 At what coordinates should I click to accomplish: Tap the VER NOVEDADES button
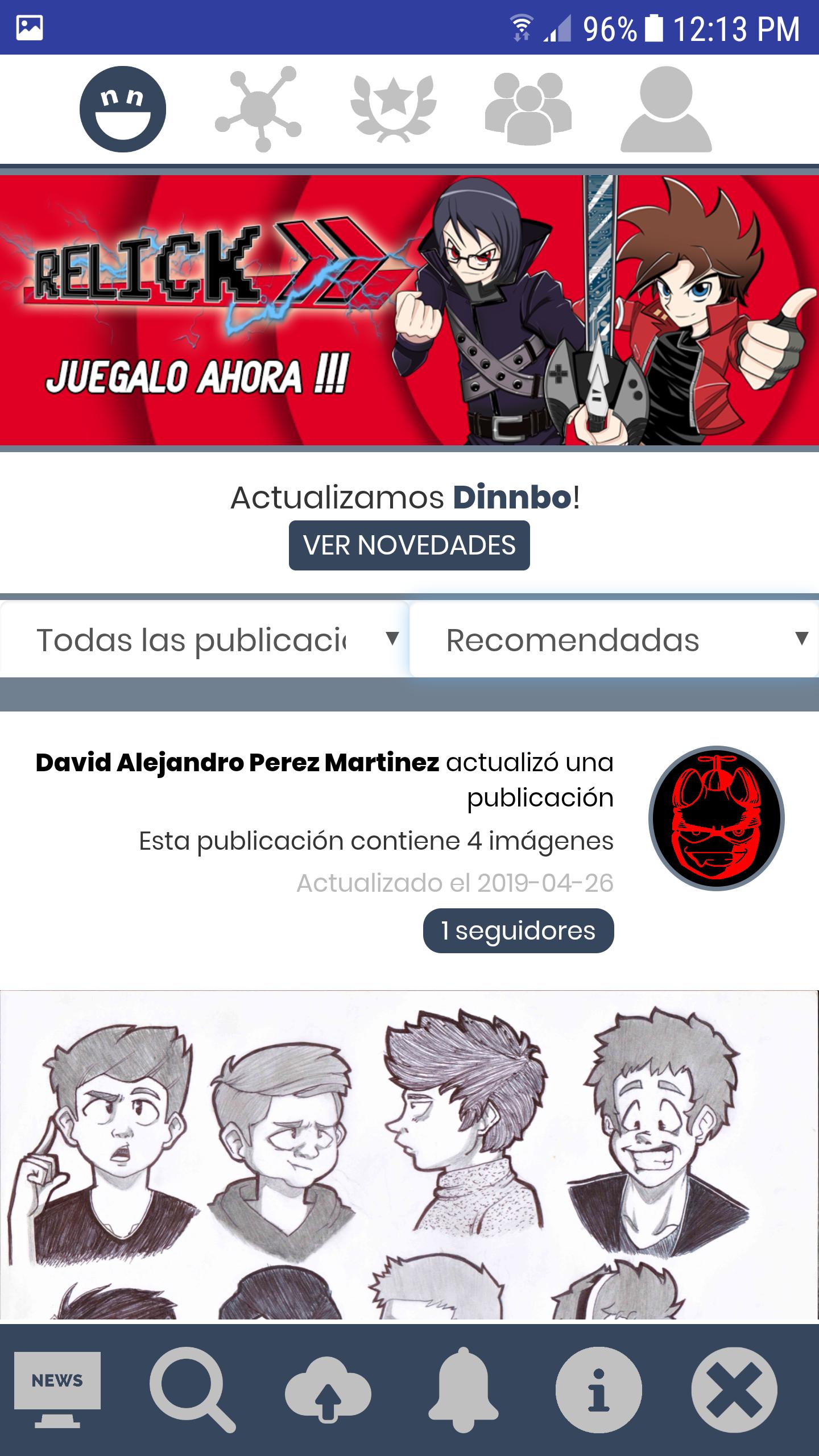click(x=409, y=545)
